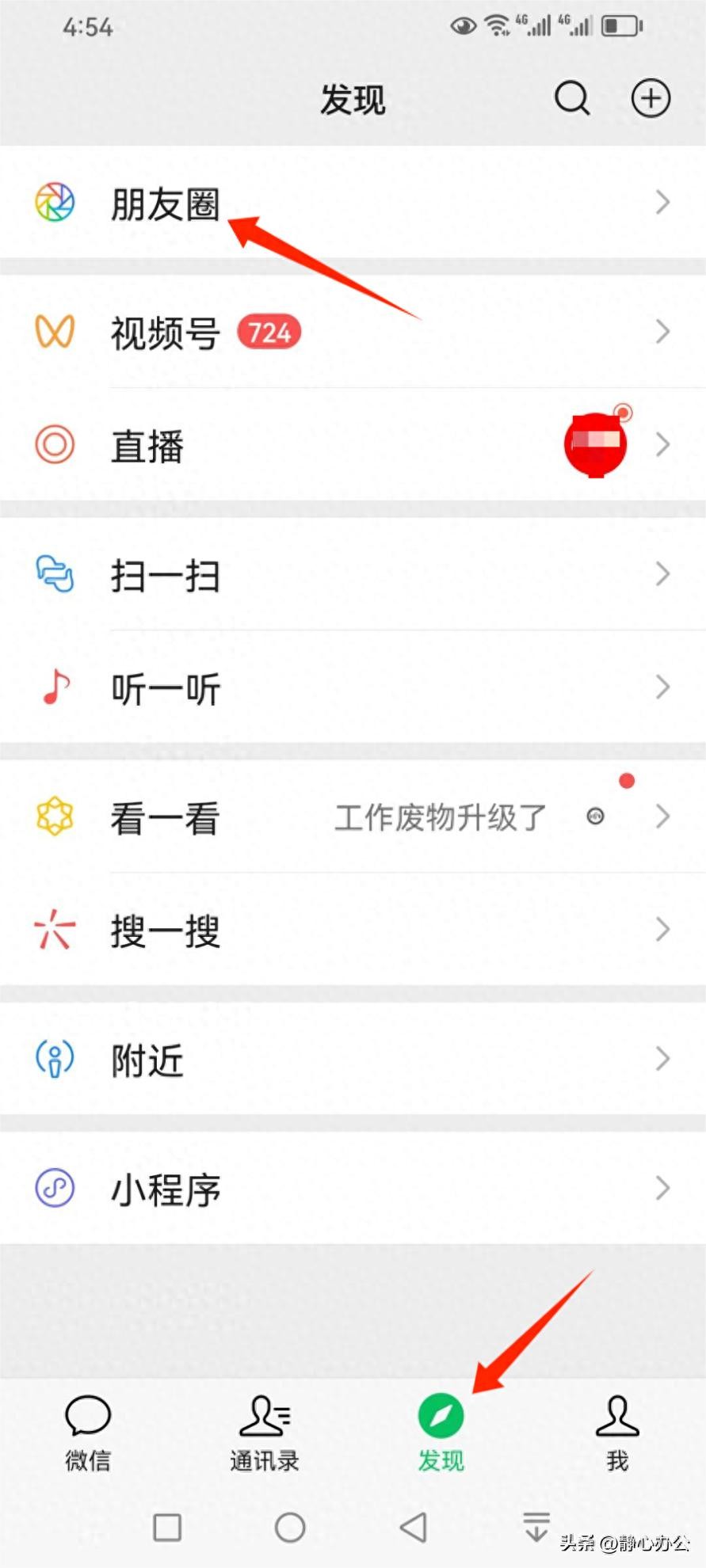
Task: Tap the plus icon in the header
Action: tap(650, 99)
